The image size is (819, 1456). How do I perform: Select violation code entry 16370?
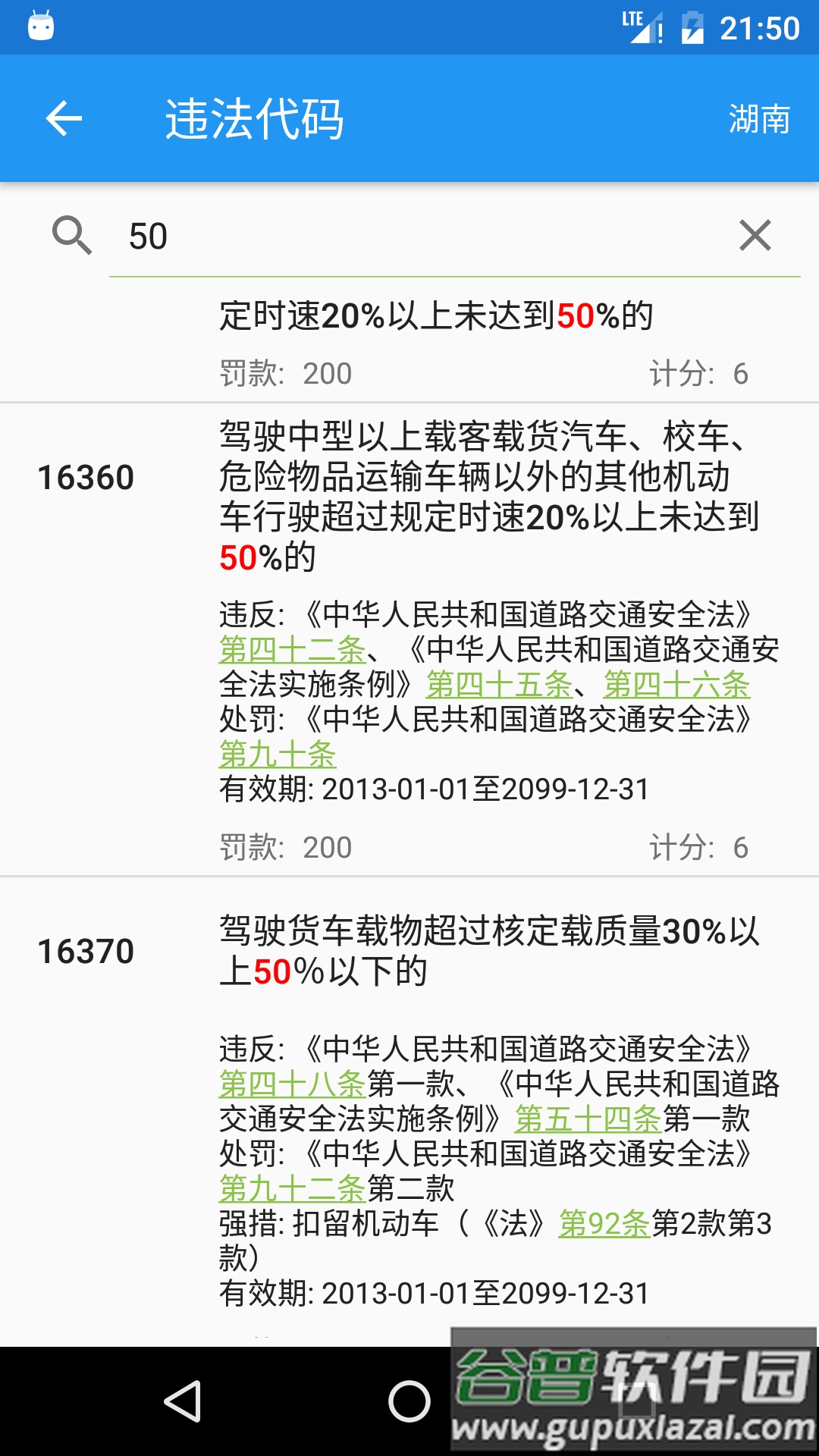click(x=86, y=950)
